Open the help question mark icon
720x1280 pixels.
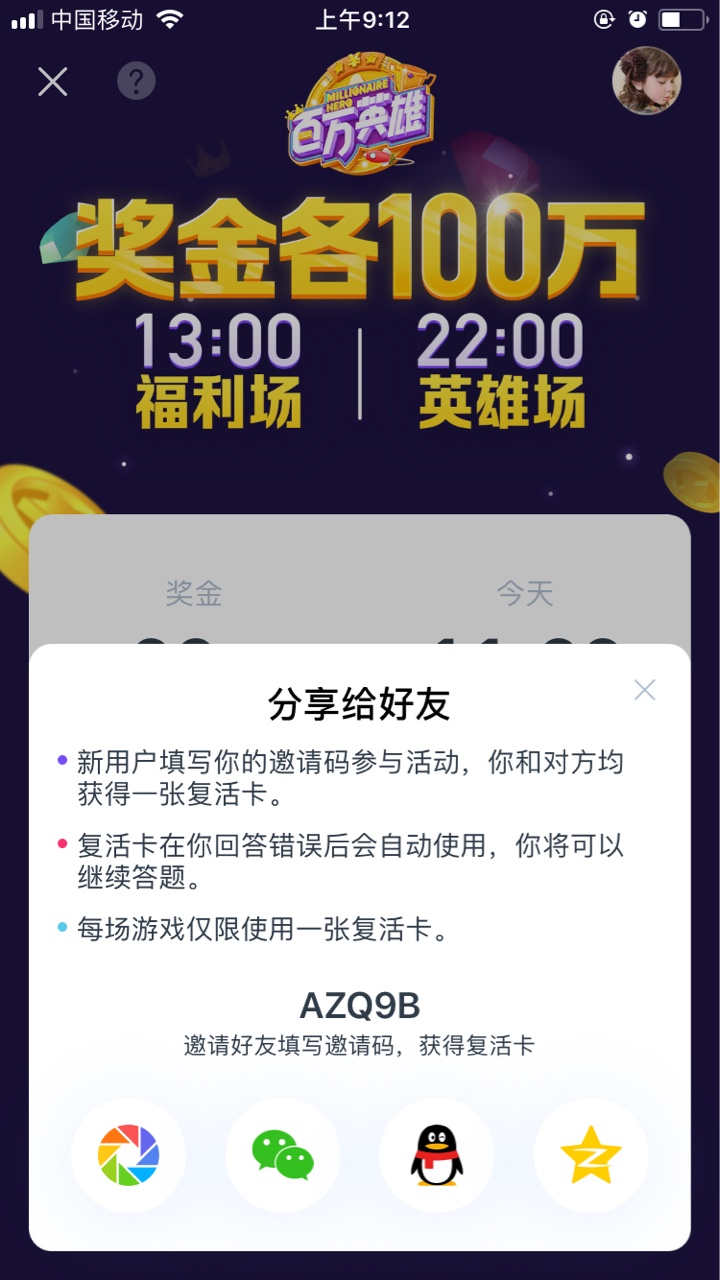(x=136, y=81)
